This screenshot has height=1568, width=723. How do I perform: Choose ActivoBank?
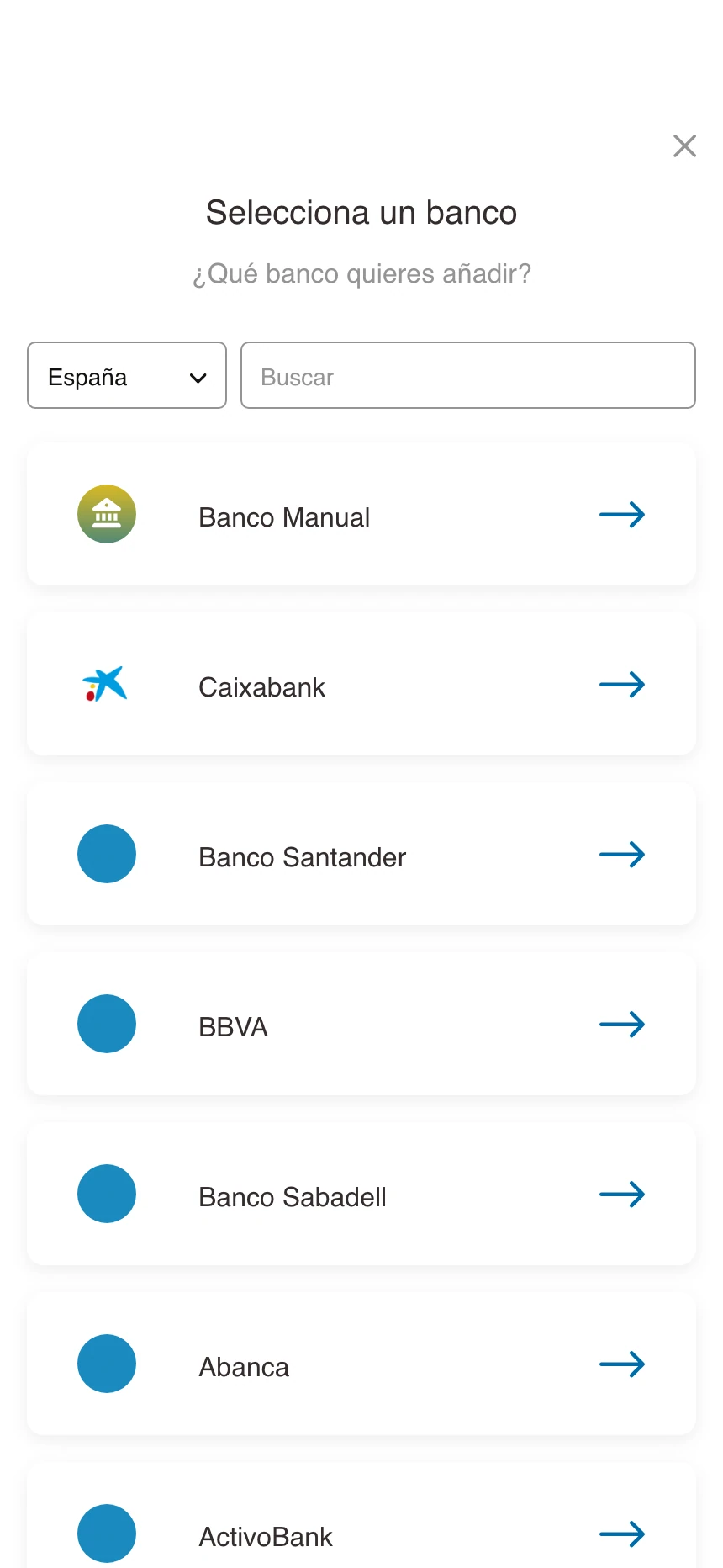pos(361,1516)
